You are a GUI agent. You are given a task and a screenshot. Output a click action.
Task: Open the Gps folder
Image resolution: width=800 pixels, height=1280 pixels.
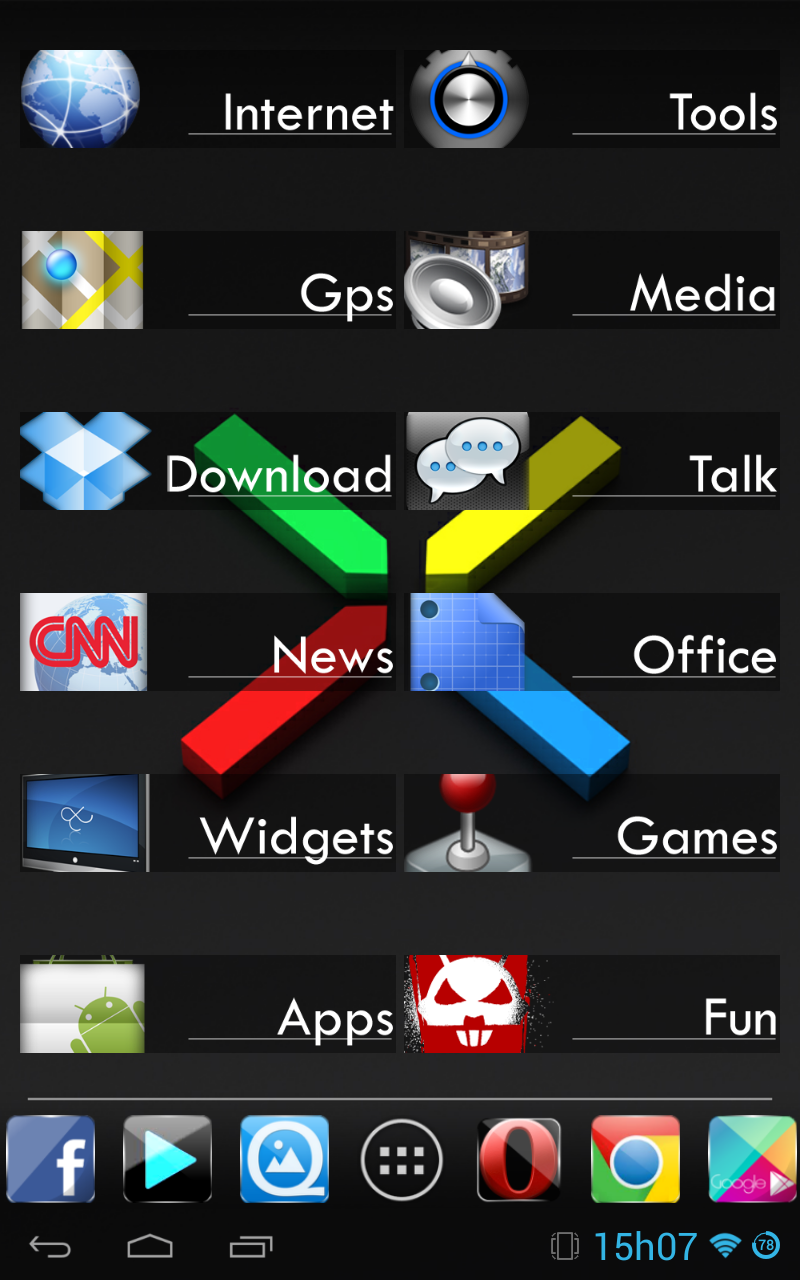click(208, 280)
